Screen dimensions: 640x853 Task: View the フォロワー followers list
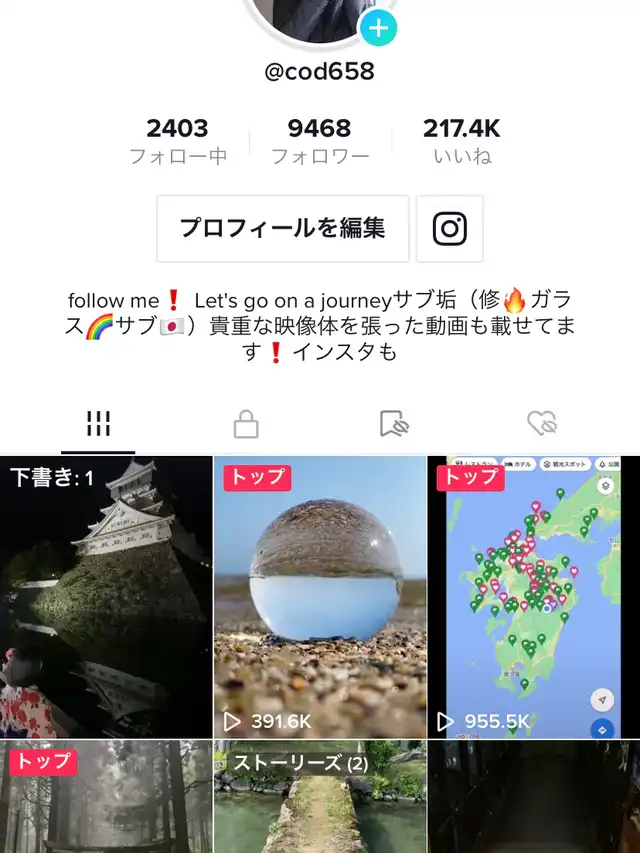point(320,141)
